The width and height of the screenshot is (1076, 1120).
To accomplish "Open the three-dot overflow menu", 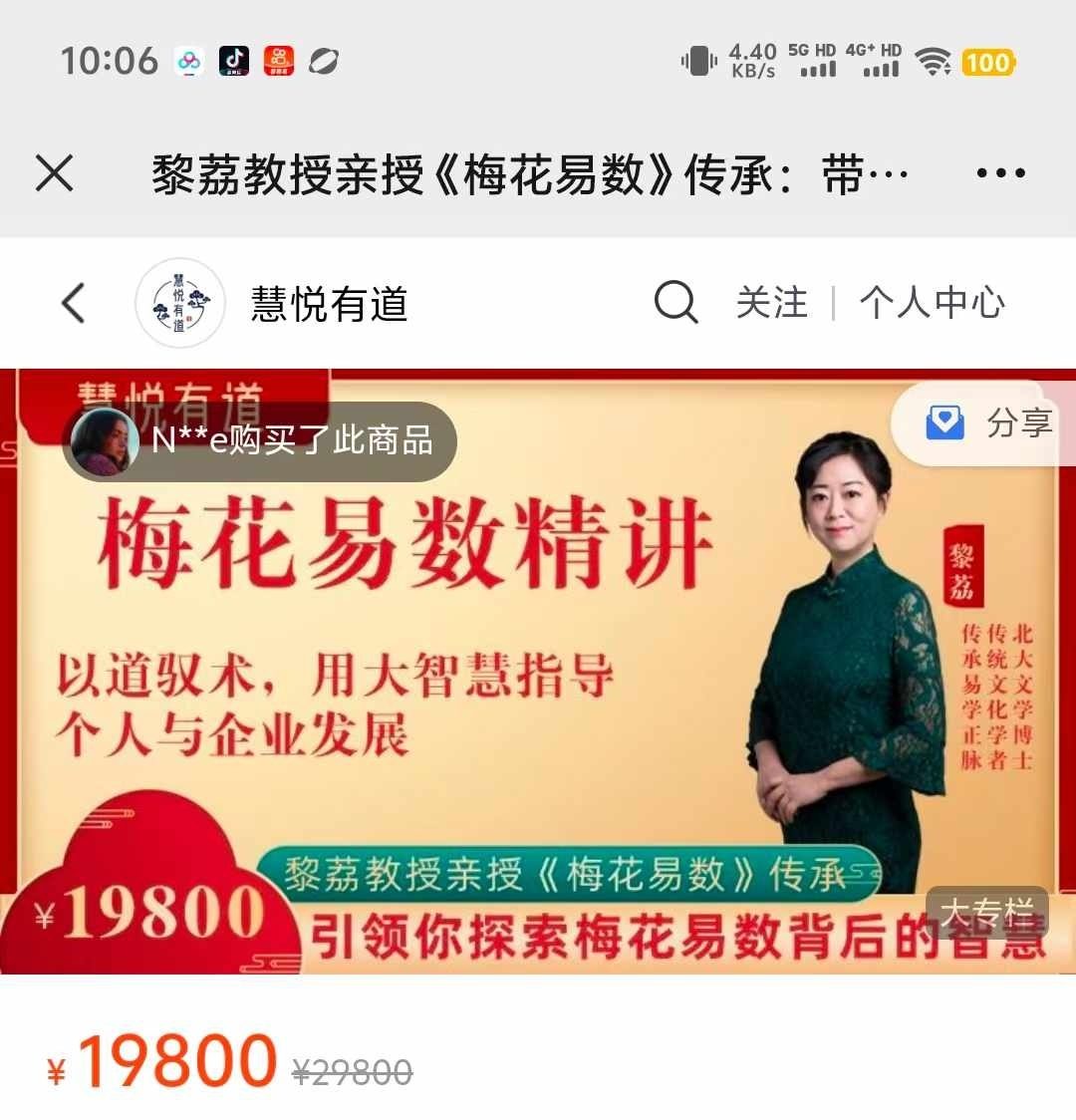I will tap(1000, 174).
